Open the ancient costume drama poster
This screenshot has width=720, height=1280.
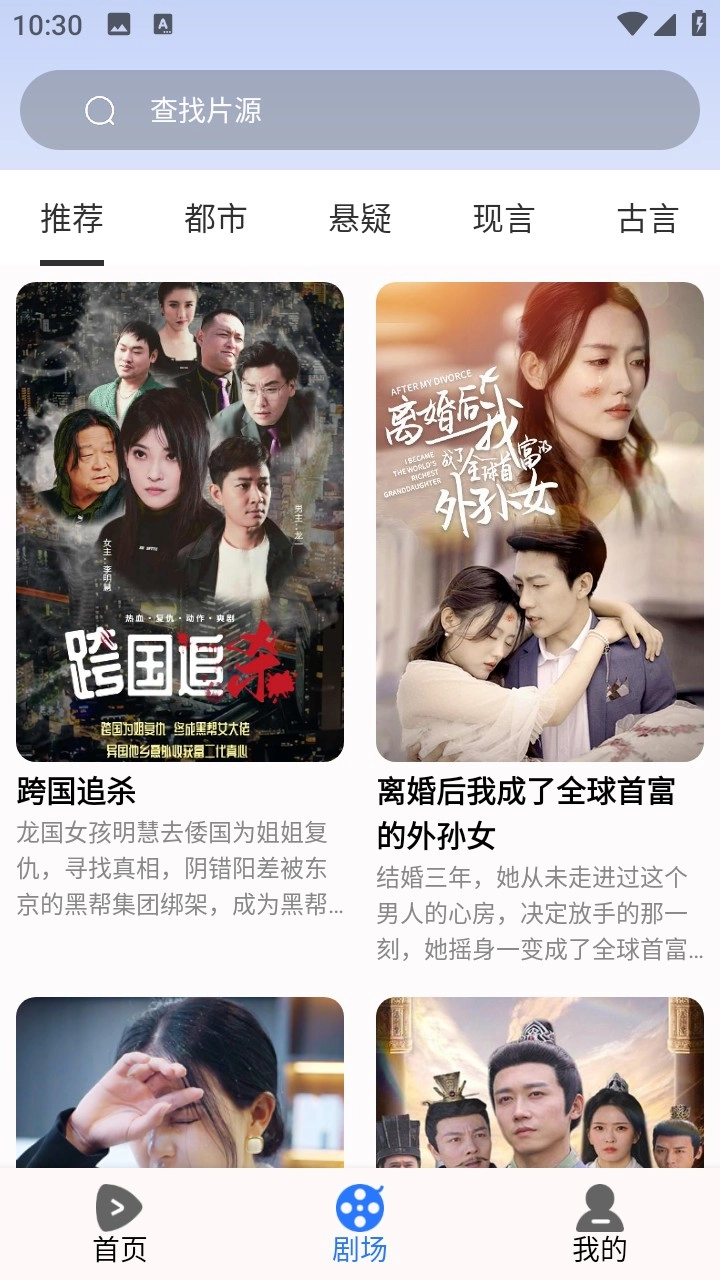coord(540,1080)
